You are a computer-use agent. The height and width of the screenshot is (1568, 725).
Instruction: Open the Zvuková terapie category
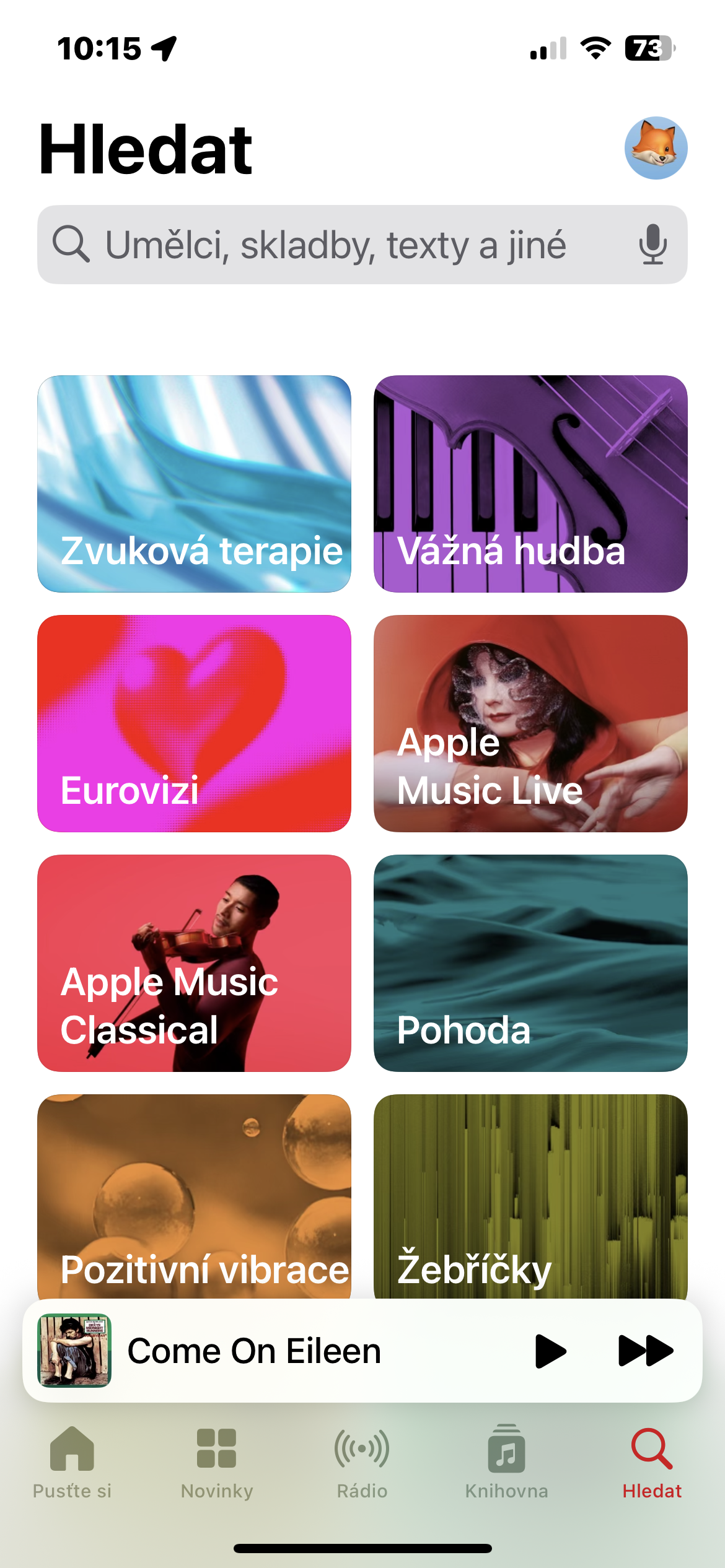coord(194,484)
